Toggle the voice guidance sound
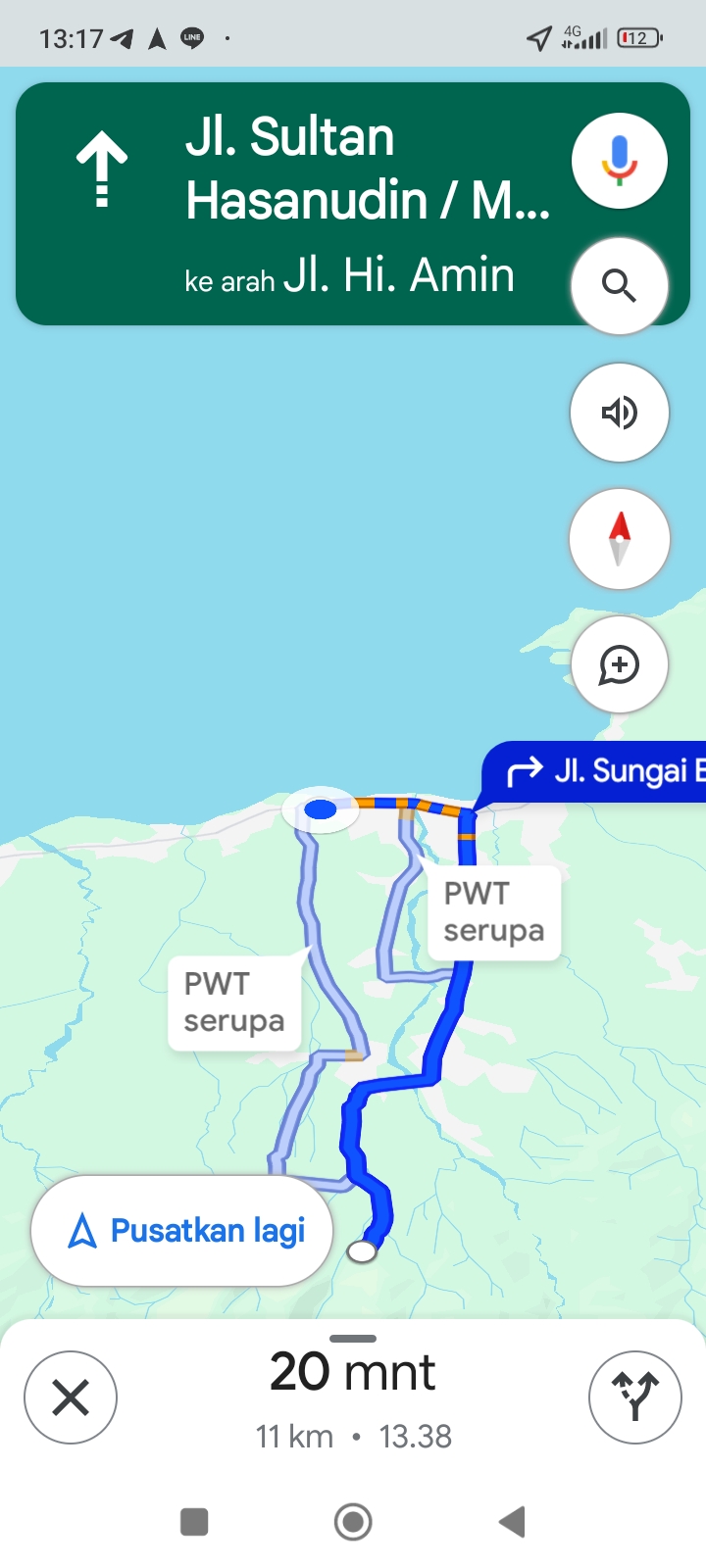The width and height of the screenshot is (706, 1568). click(x=620, y=413)
